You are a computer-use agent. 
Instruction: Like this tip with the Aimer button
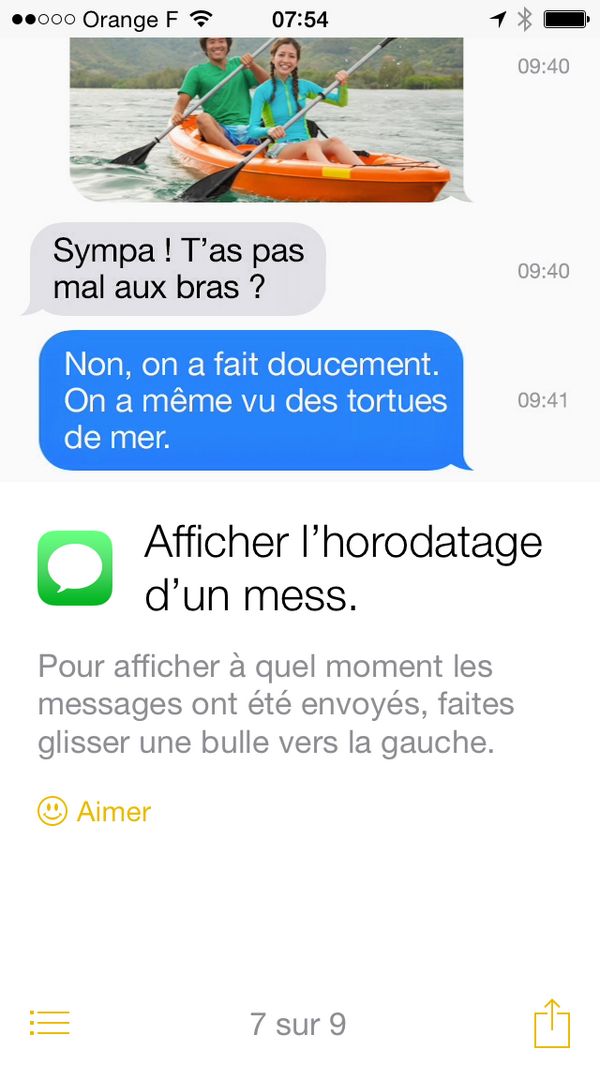coord(94,811)
